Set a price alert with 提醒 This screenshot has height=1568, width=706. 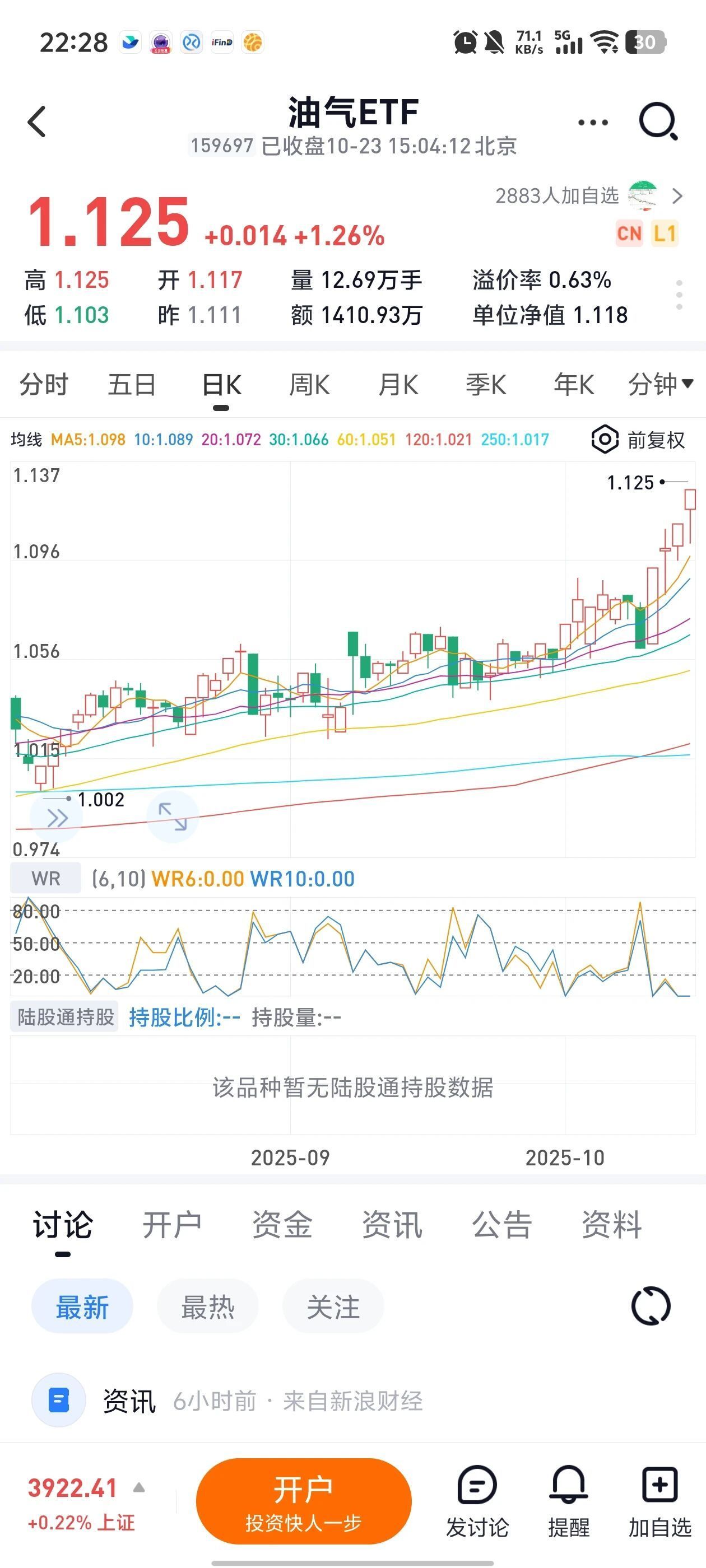568,1501
